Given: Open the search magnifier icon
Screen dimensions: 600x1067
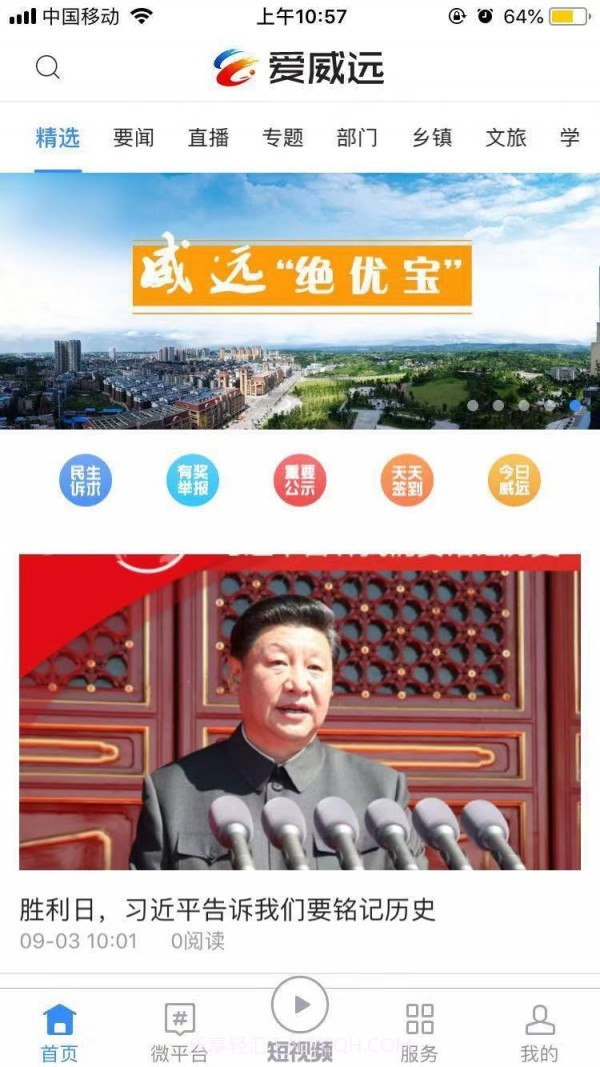Looking at the screenshot, I should (48, 67).
